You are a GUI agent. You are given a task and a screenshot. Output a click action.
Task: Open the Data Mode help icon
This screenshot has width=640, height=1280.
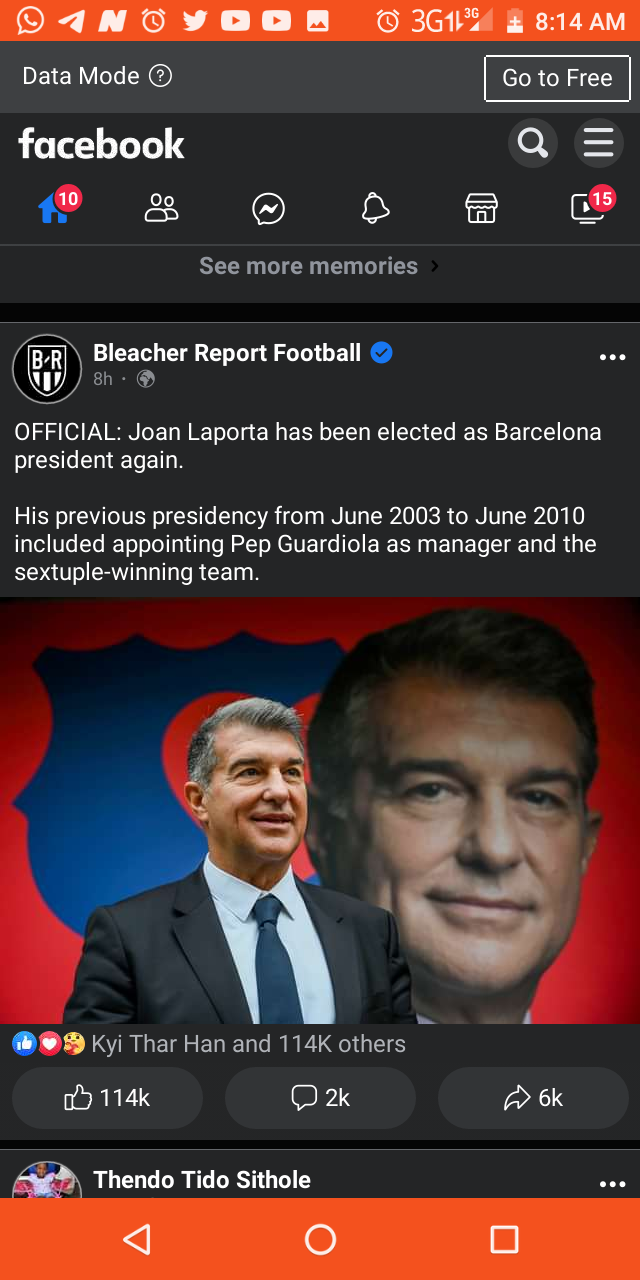point(160,76)
